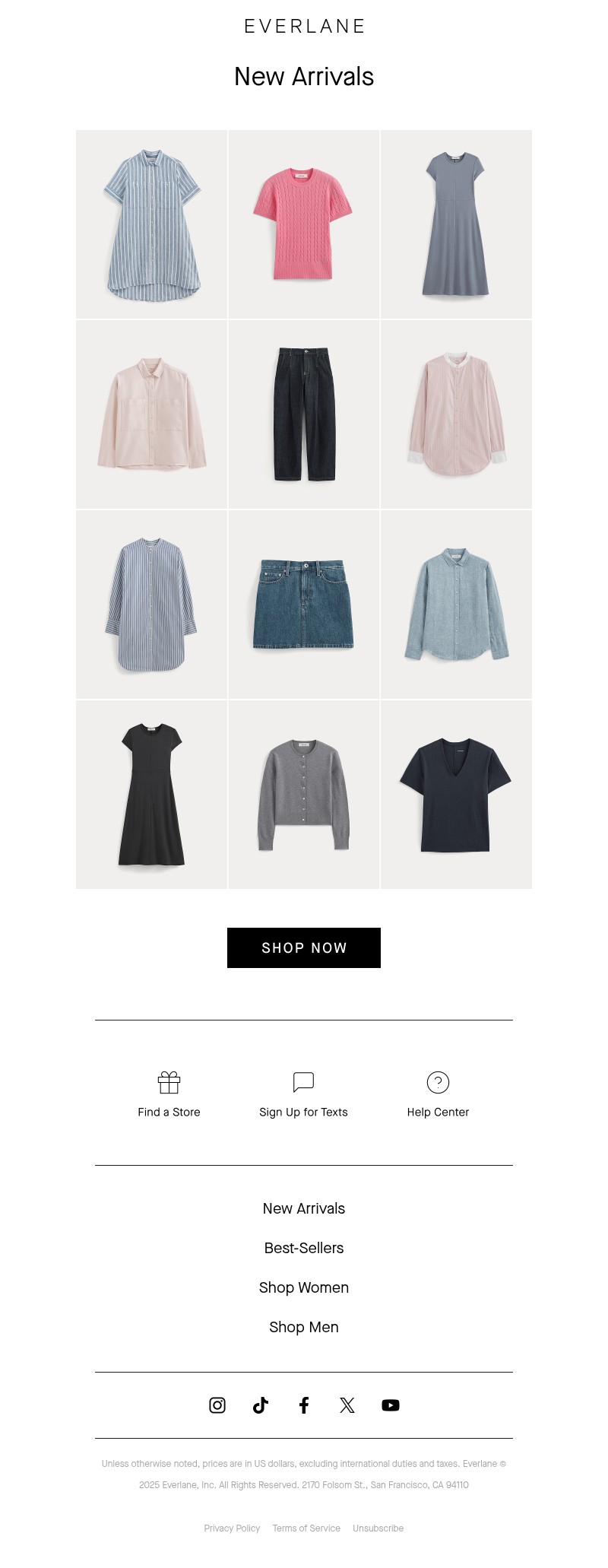Screen dimensions: 608x1568
Task: Open the Shop Men link
Action: [x=303, y=1327]
